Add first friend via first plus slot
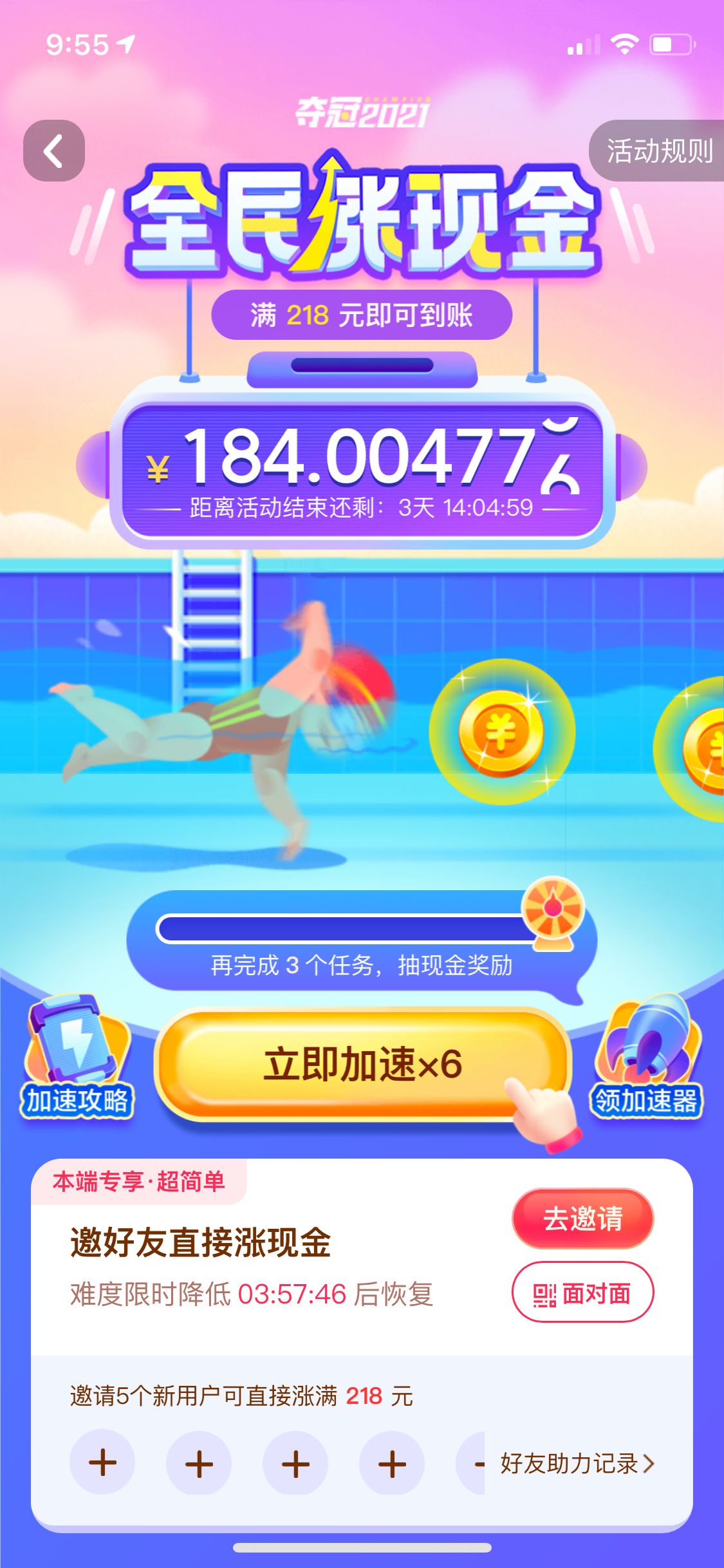 tap(102, 1463)
